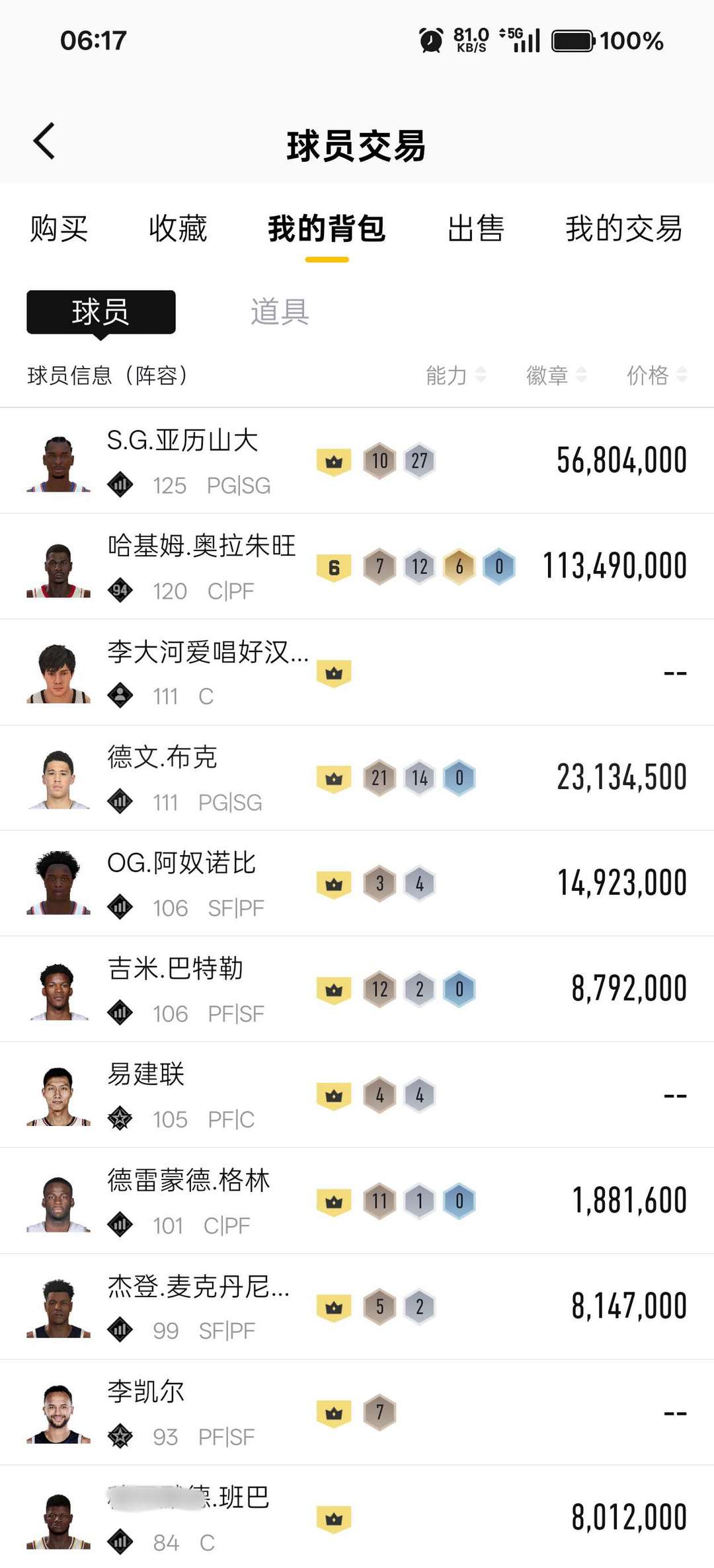714x1568 pixels.
Task: Open 李大河爱唱好汉 player row
Action: [357, 672]
